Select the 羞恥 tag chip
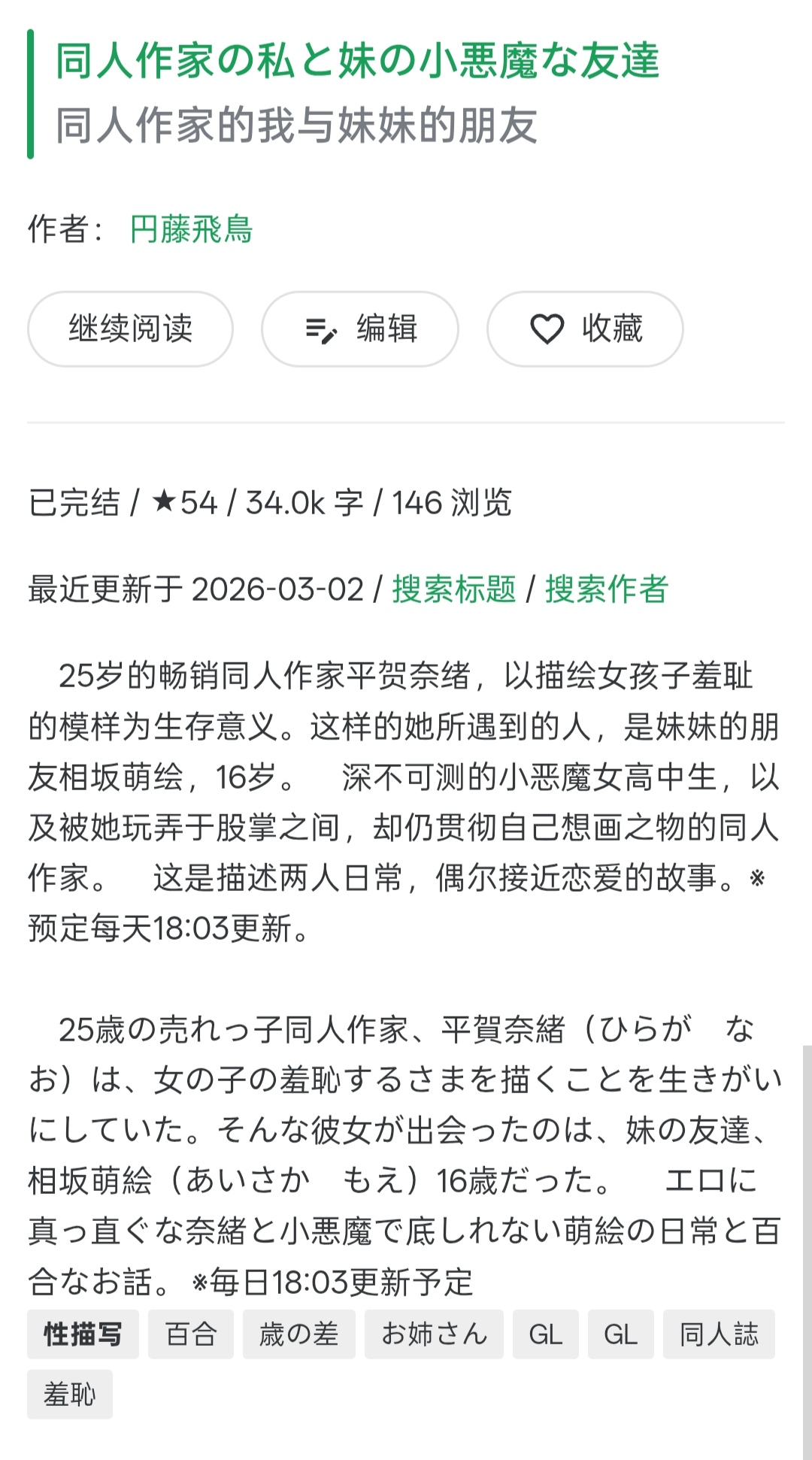 70,1395
